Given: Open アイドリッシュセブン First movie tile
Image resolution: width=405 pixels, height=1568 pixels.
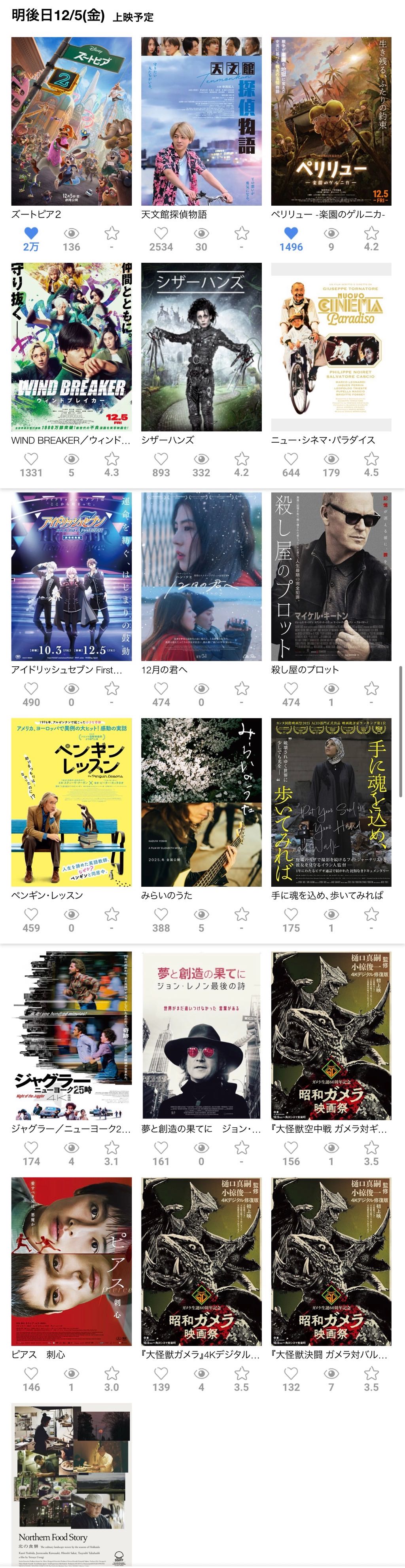Looking at the screenshot, I should tap(71, 576).
